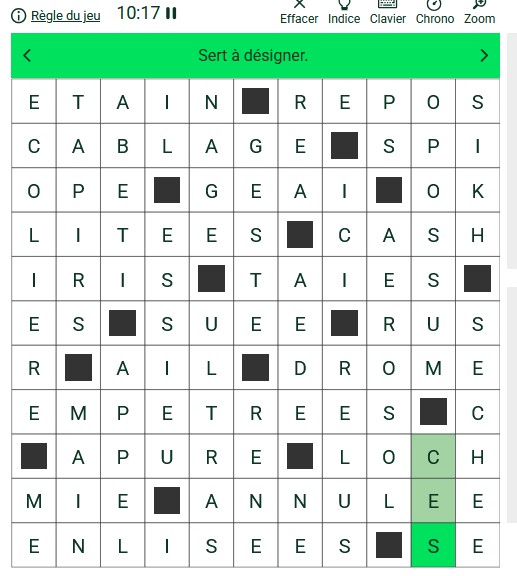Open the Clavier keyboard option
Viewport: 517px width, 576px height.
coord(388,12)
